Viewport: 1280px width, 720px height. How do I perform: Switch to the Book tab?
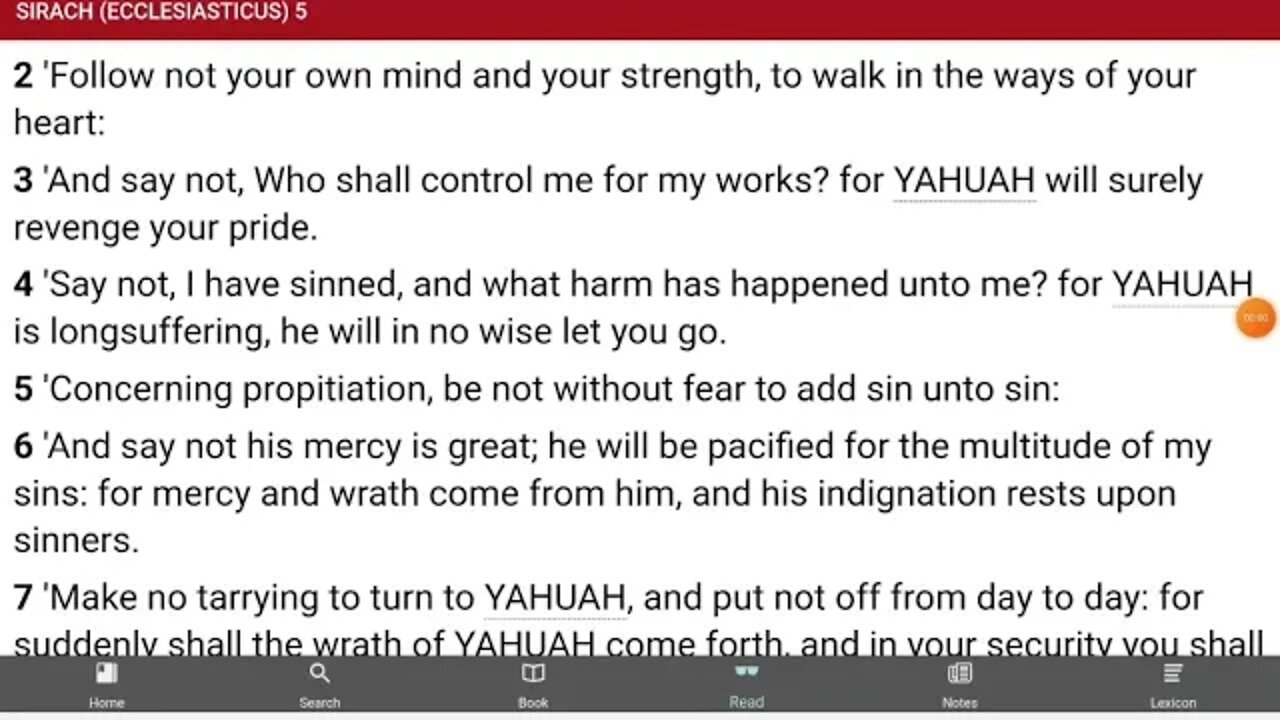(x=533, y=684)
